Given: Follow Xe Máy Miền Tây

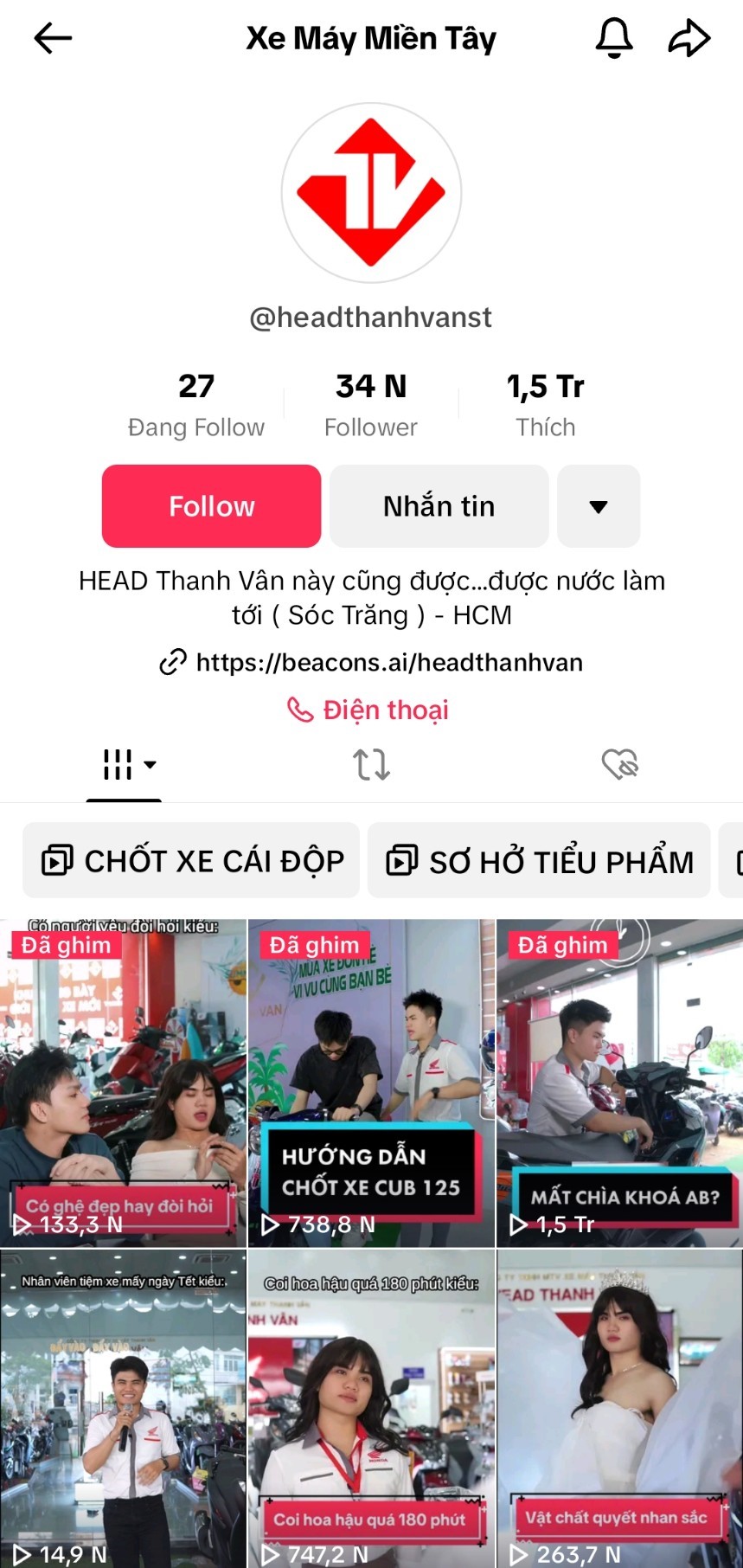Looking at the screenshot, I should (211, 506).
